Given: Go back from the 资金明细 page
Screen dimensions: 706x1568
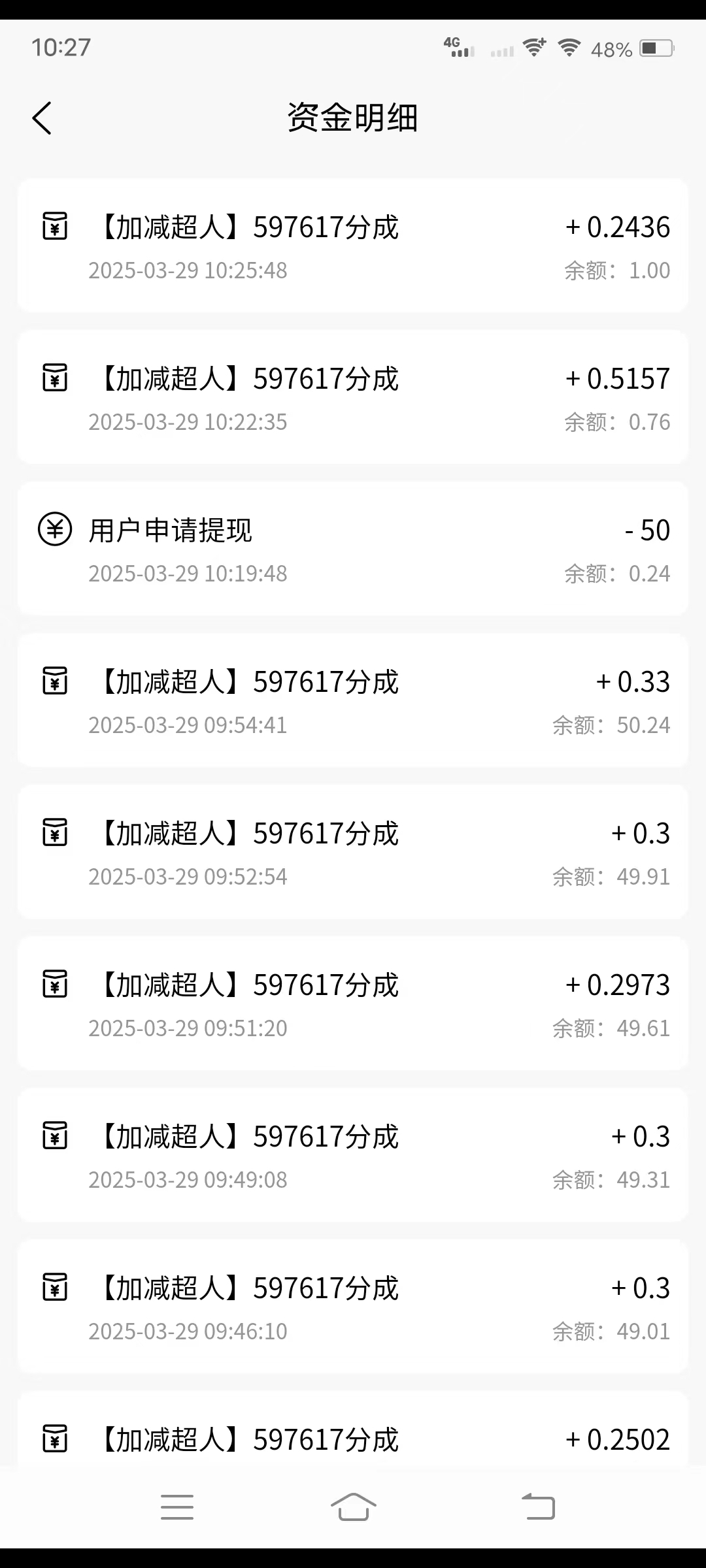Looking at the screenshot, I should 42,118.
